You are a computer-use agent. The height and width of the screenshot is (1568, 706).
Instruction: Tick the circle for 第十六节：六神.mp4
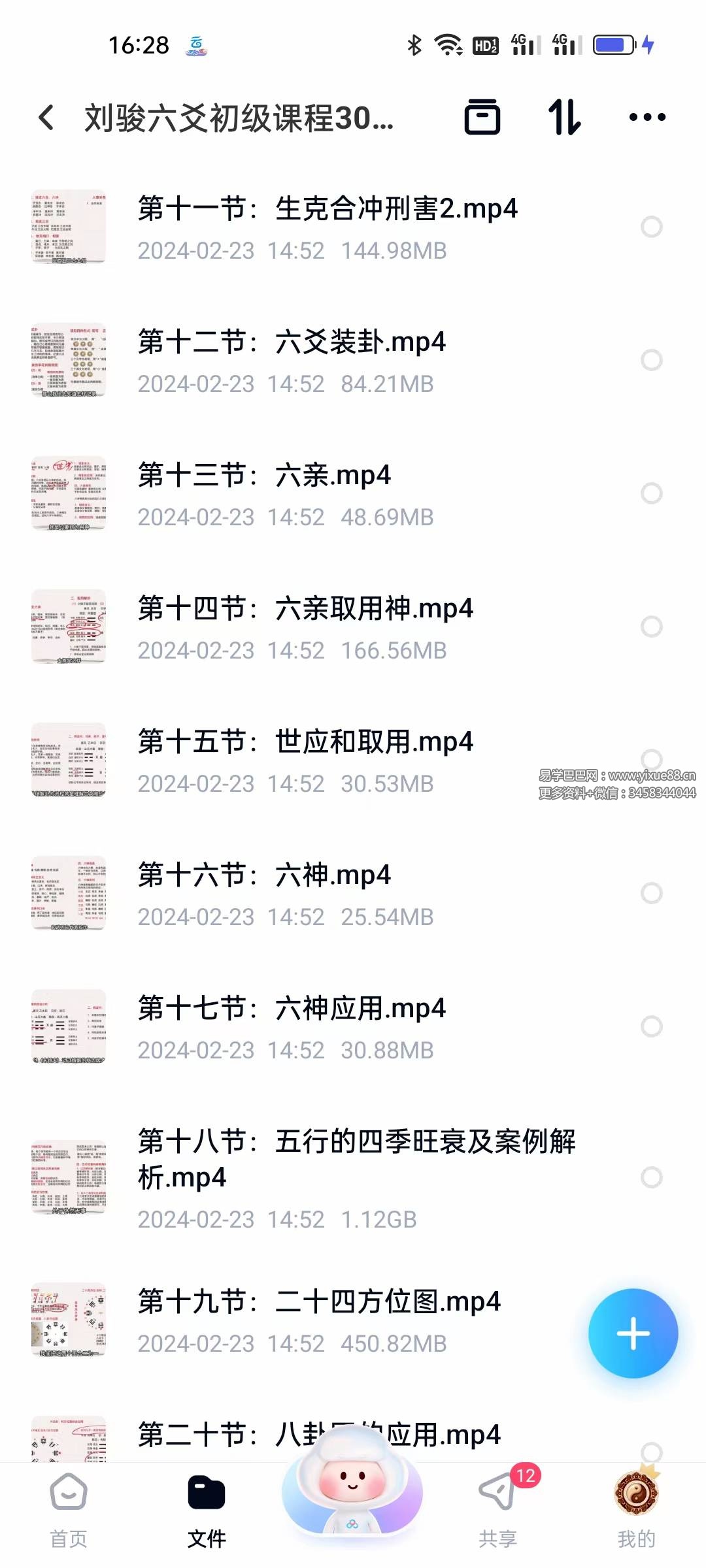click(652, 893)
